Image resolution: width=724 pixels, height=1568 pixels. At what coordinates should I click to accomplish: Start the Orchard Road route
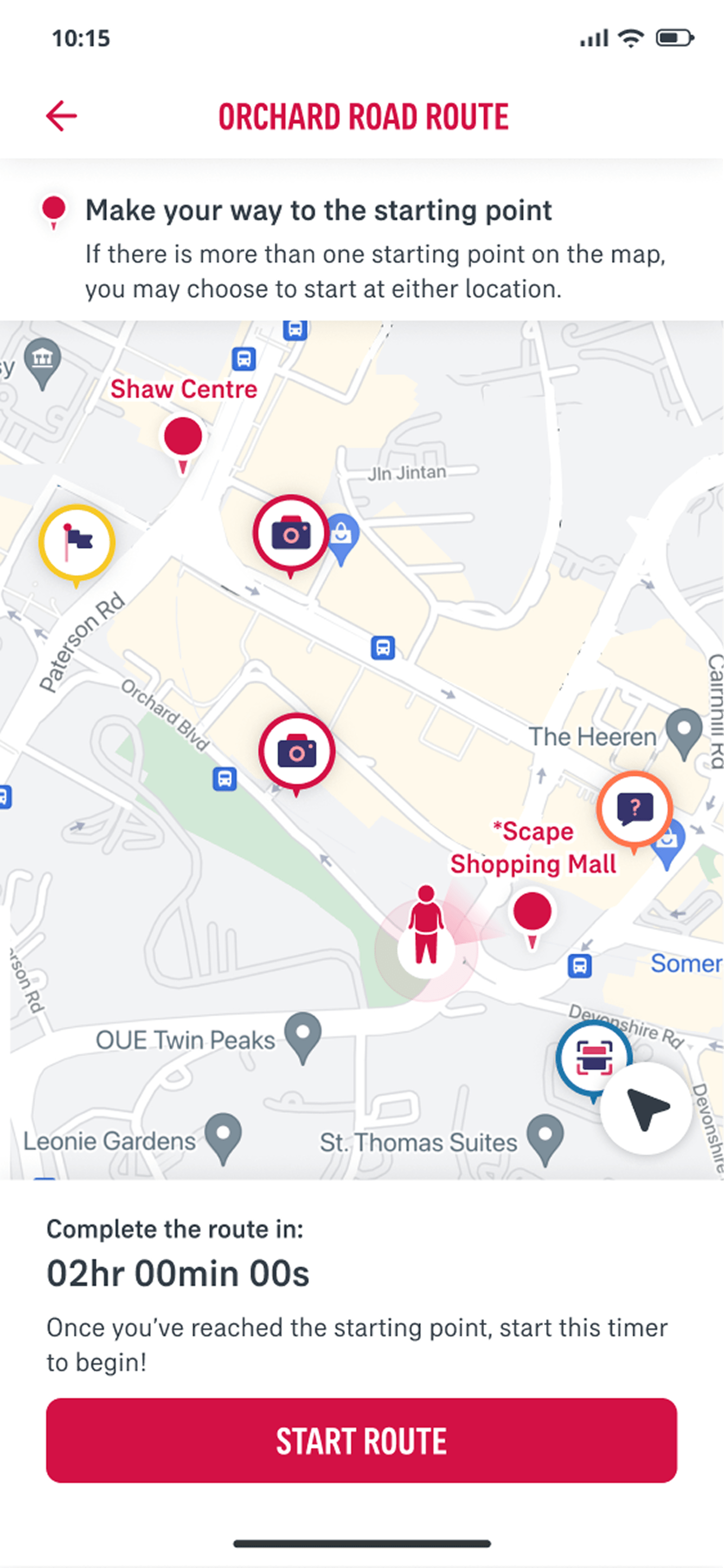361,1440
